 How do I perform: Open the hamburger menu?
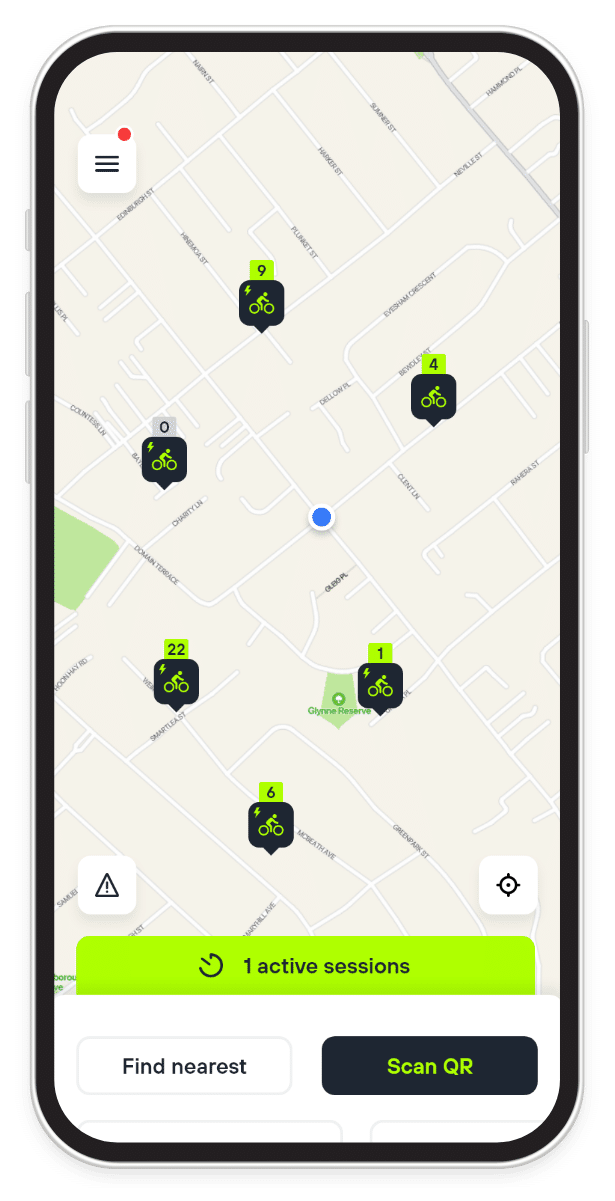[x=107, y=164]
